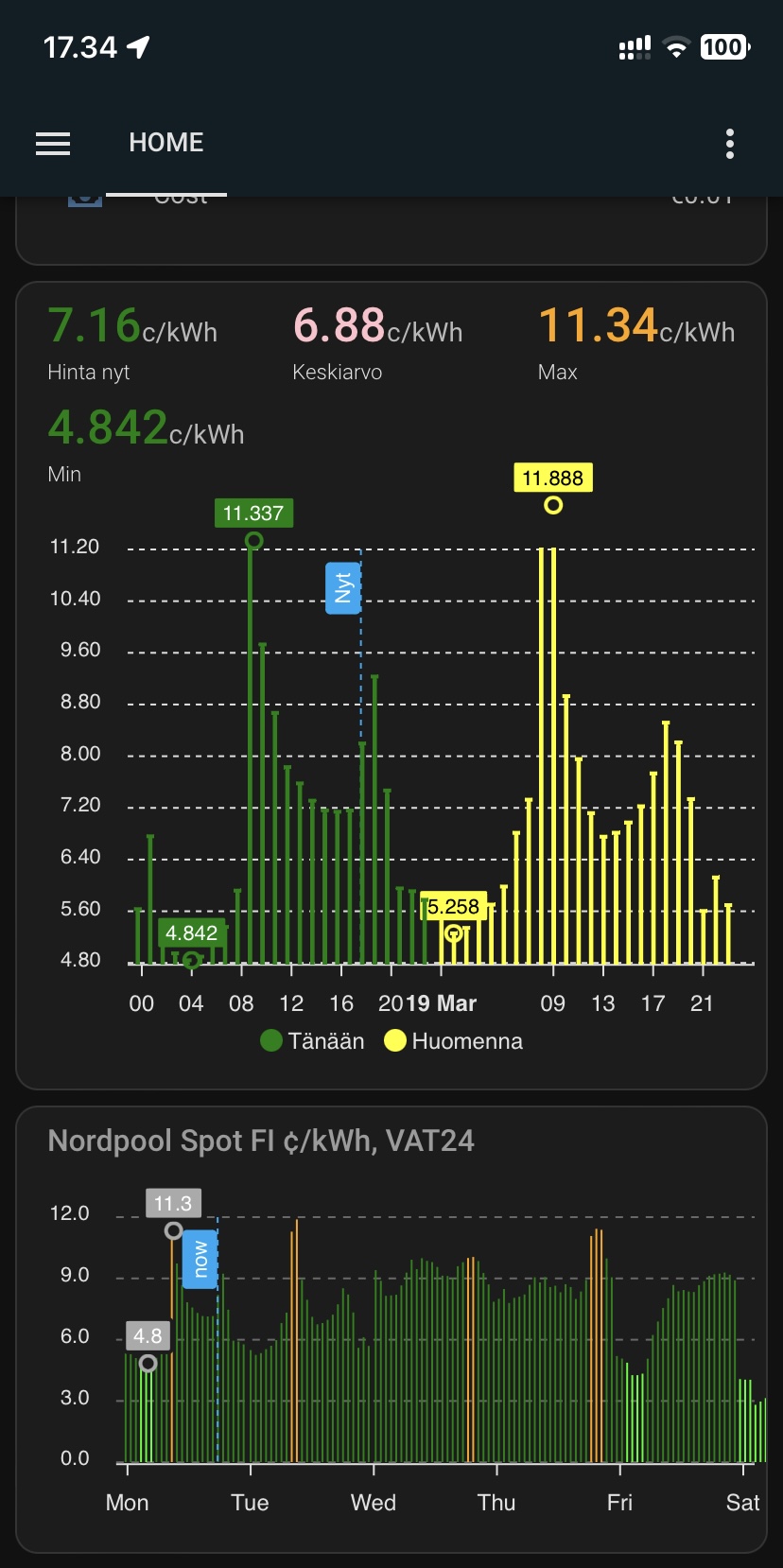783x1568 pixels.
Task: Tap the 11.888 max price label
Action: click(x=552, y=478)
